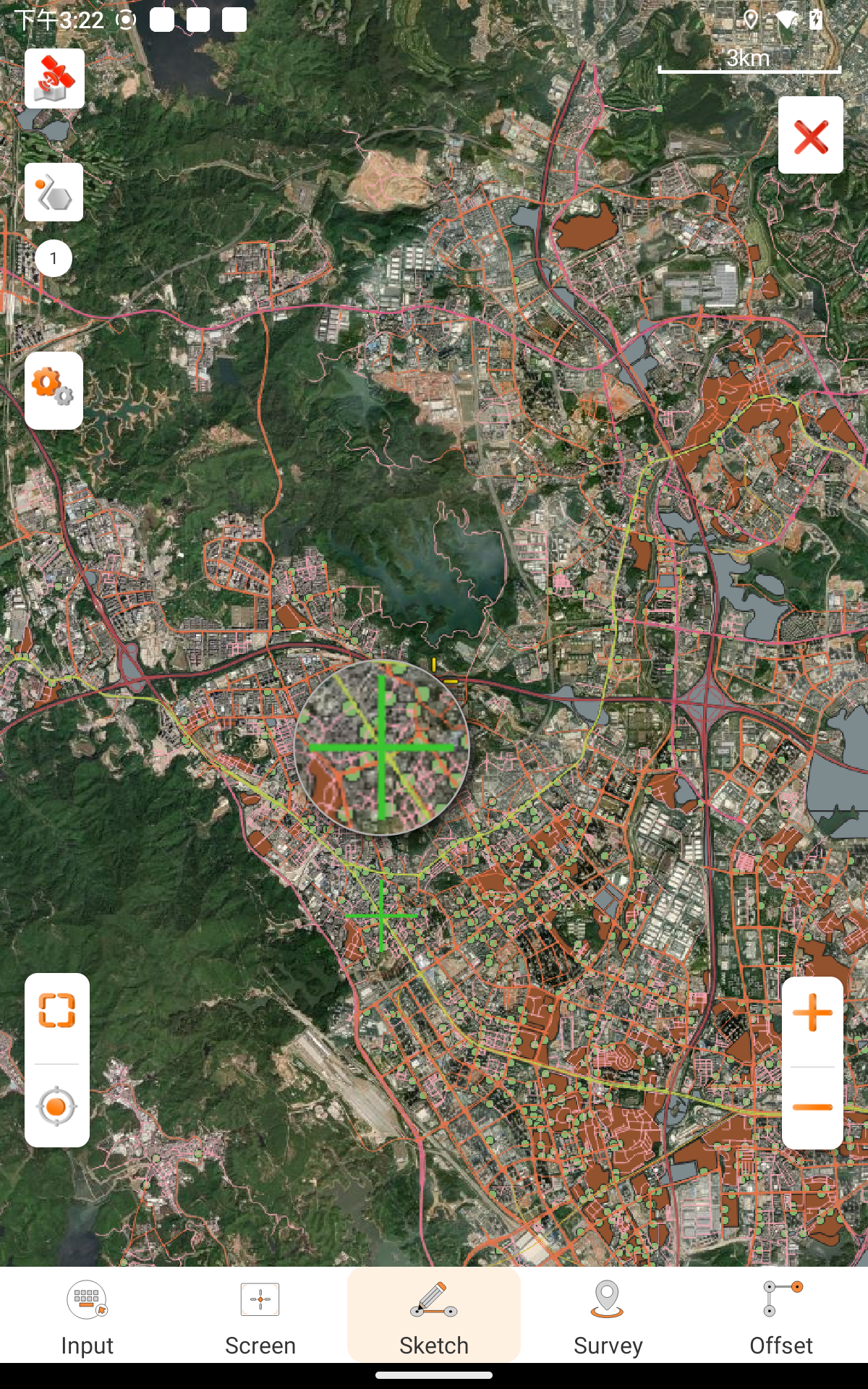Zoom out the map with minus
This screenshot has width=868, height=1389.
point(812,1108)
